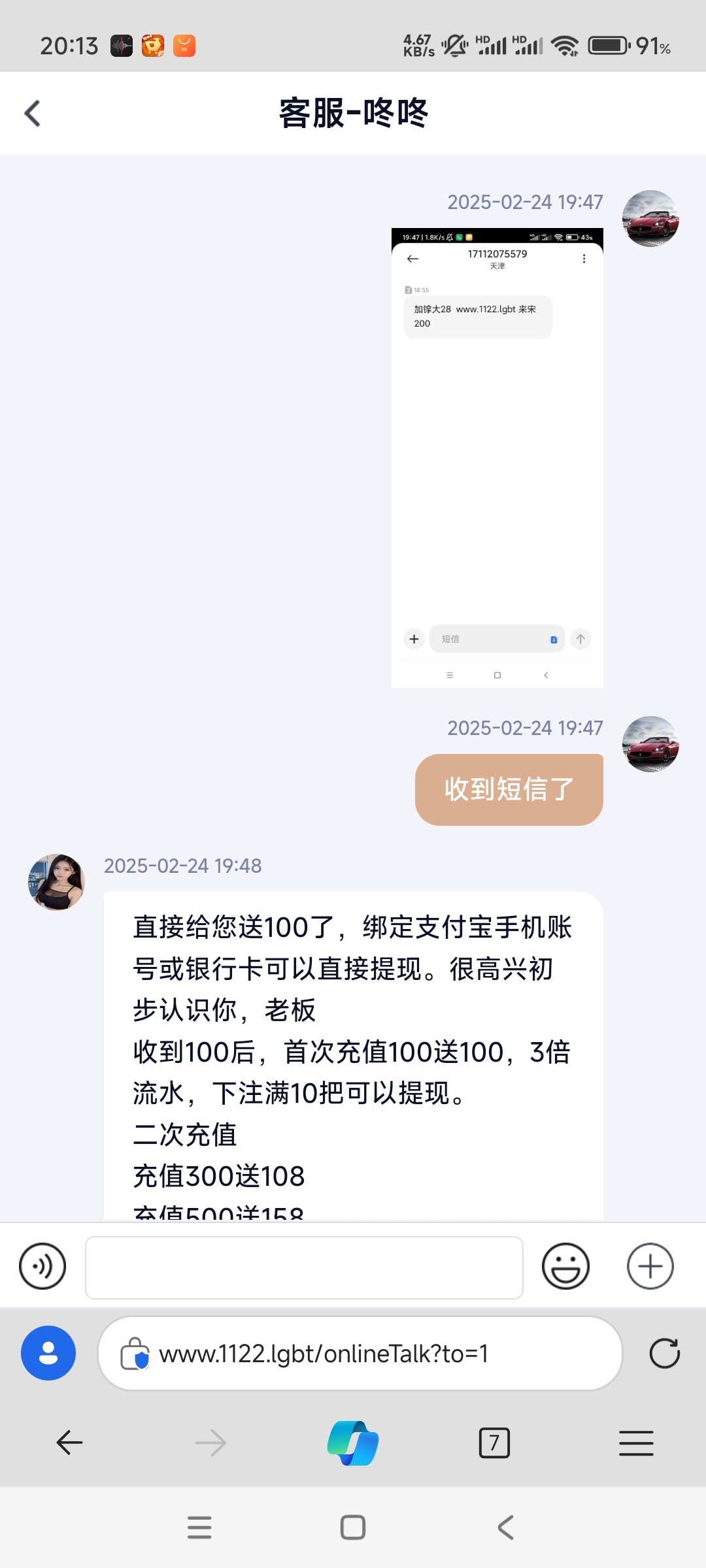Open the SMS screenshot image in chat

pos(497,457)
